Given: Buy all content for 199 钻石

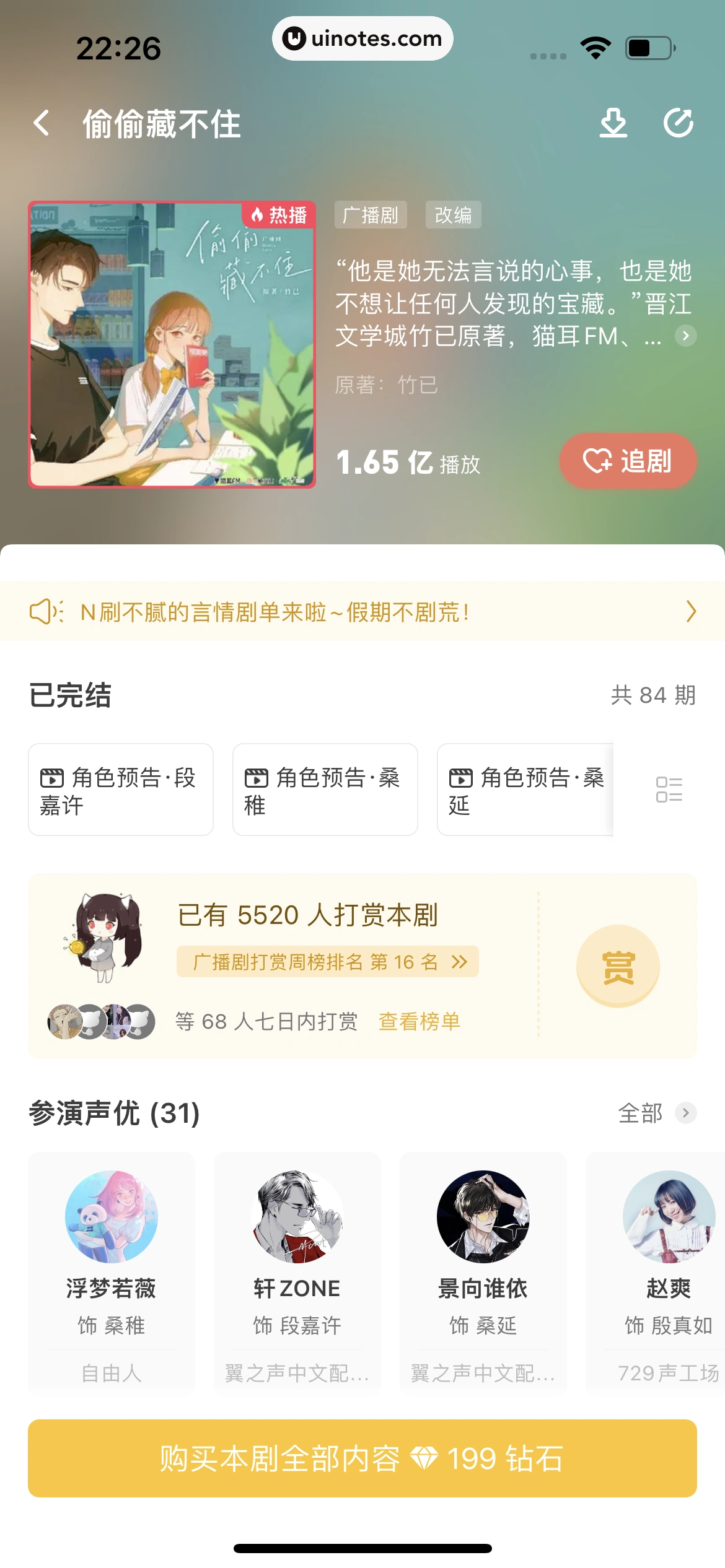Looking at the screenshot, I should click(362, 1458).
